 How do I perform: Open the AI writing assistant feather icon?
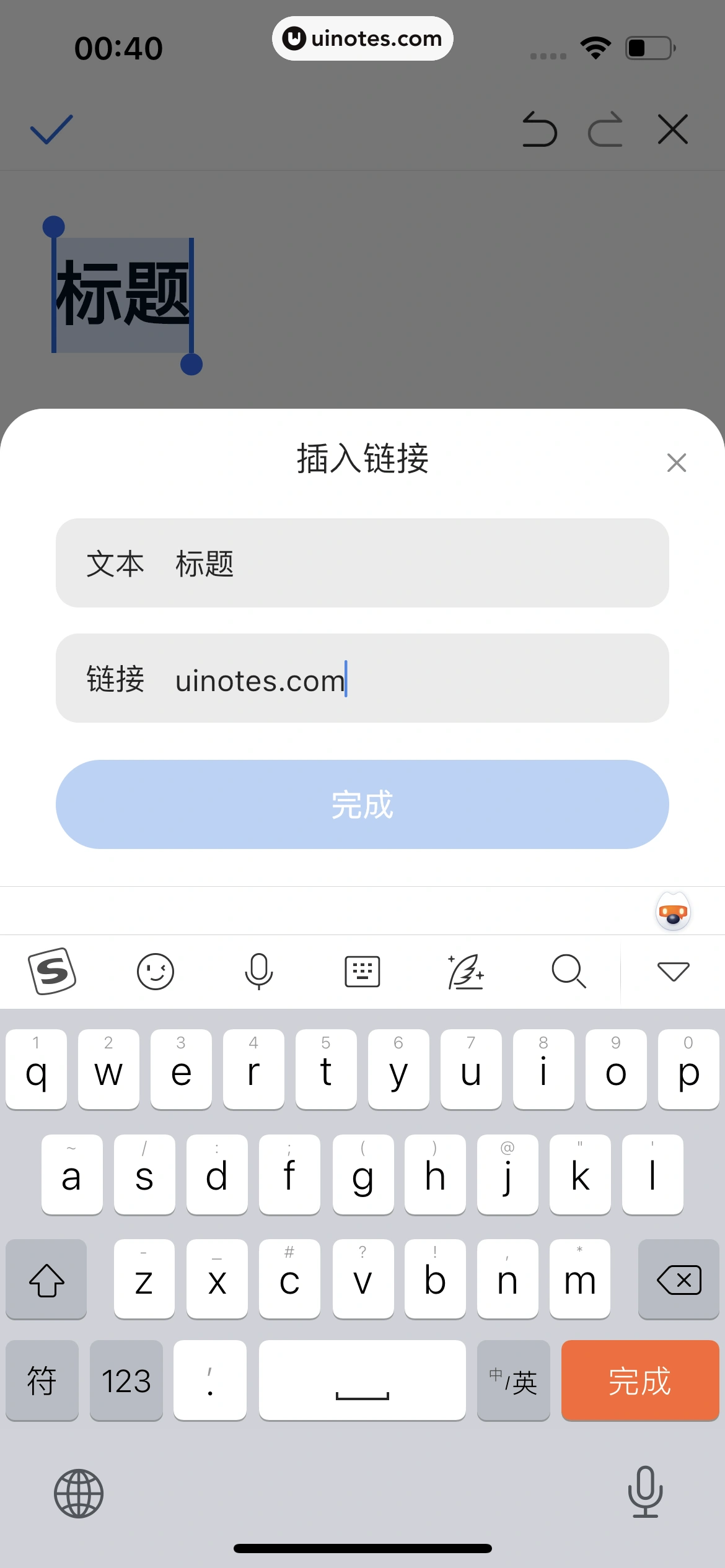[x=465, y=971]
